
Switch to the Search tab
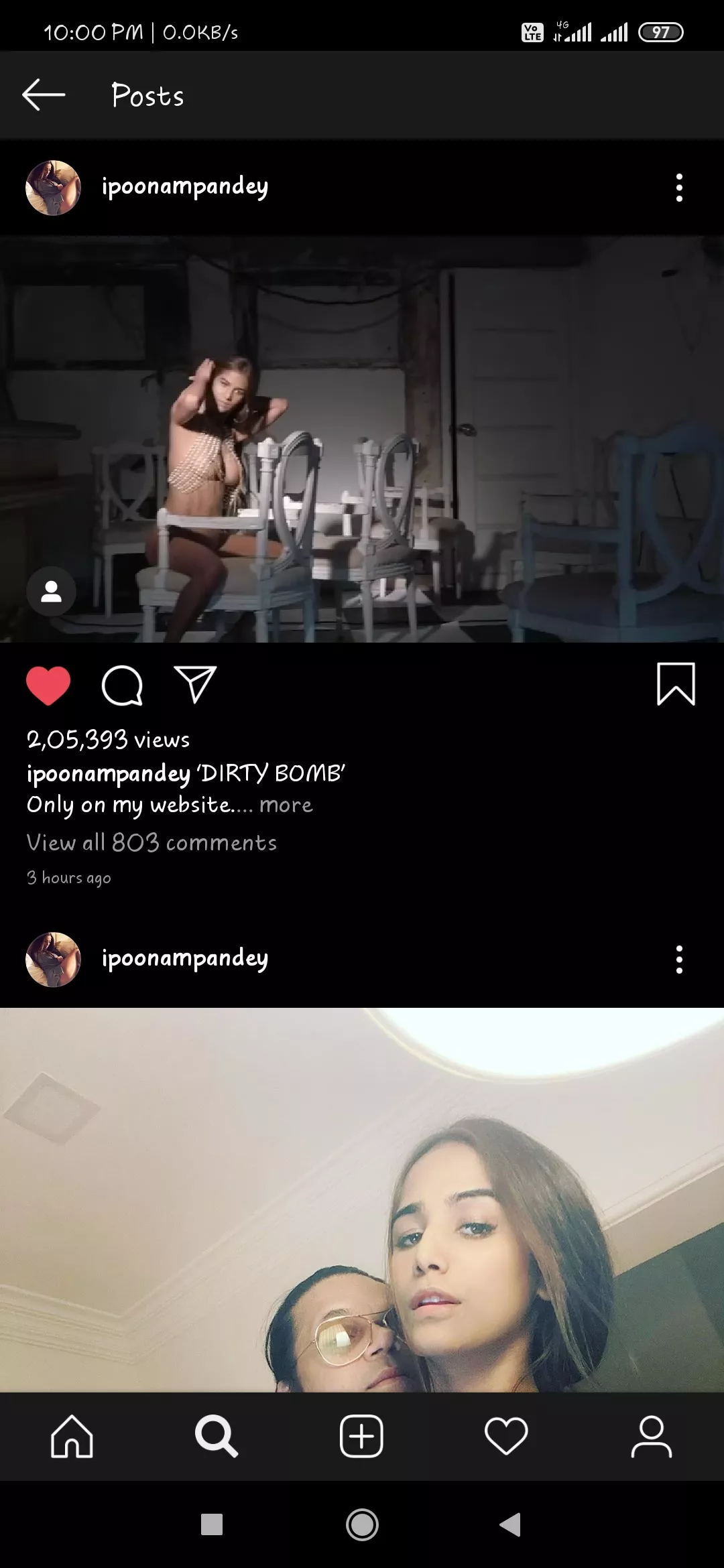216,1436
